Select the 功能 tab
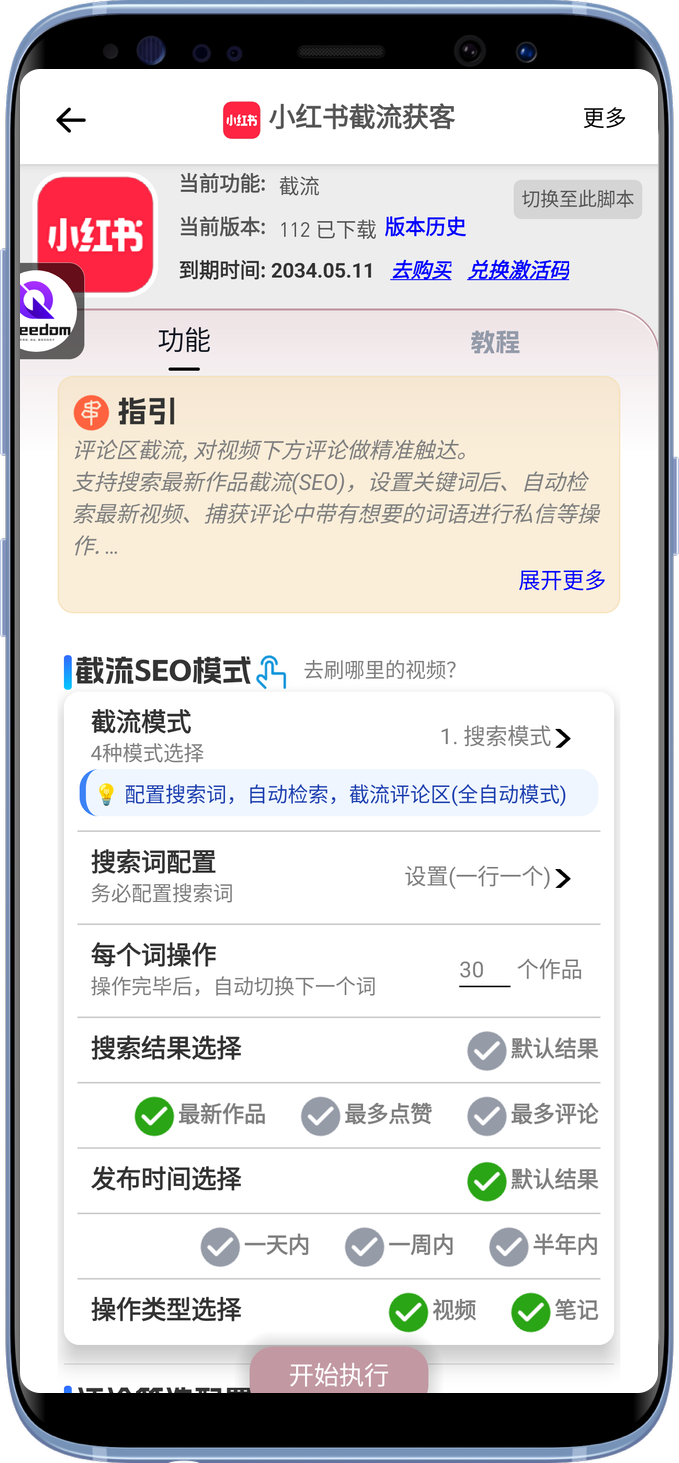 pyautogui.click(x=184, y=341)
